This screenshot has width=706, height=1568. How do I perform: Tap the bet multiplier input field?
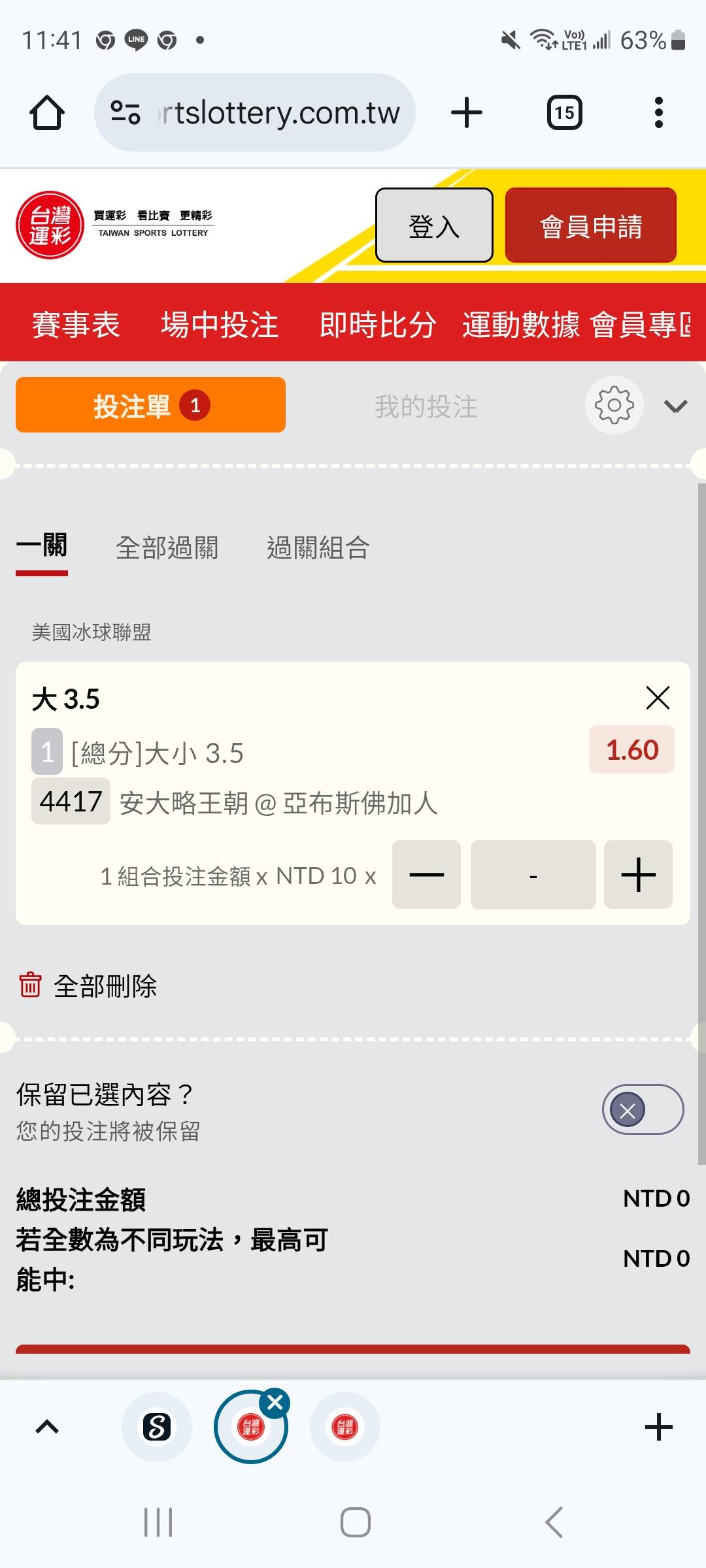pos(533,874)
